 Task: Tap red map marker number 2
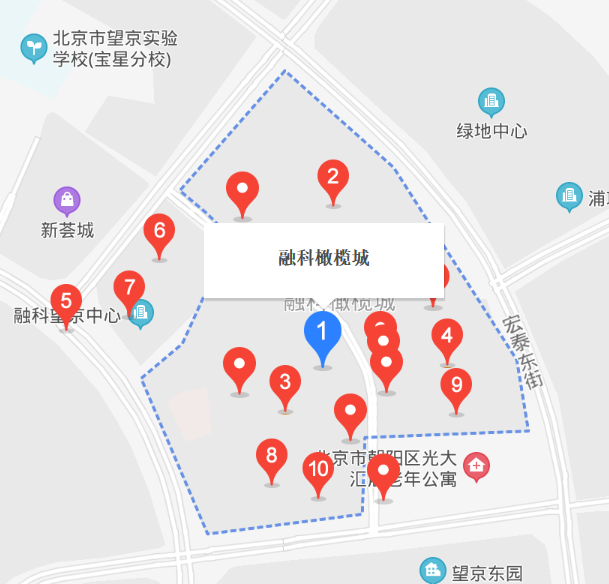pos(333,179)
